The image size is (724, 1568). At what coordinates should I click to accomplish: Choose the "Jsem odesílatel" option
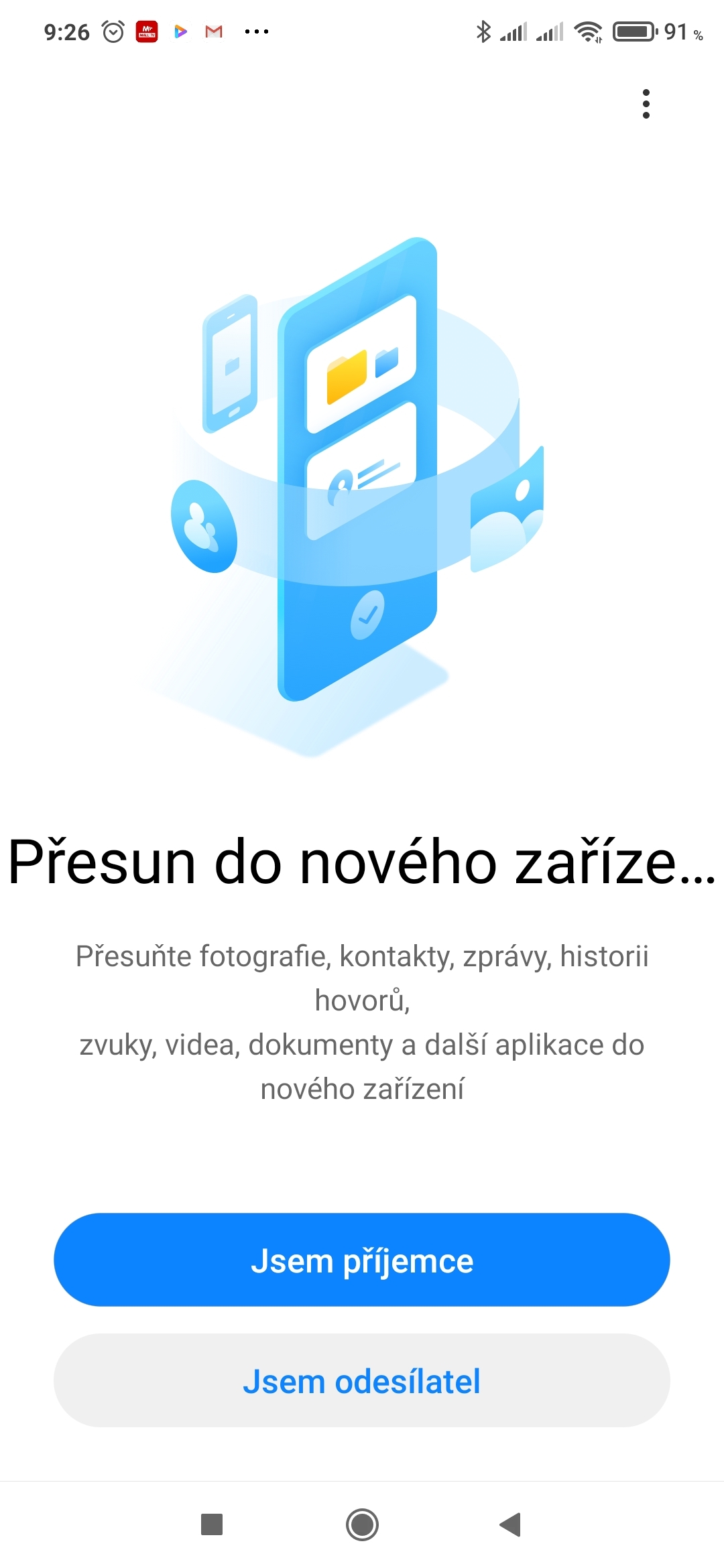tap(362, 1380)
